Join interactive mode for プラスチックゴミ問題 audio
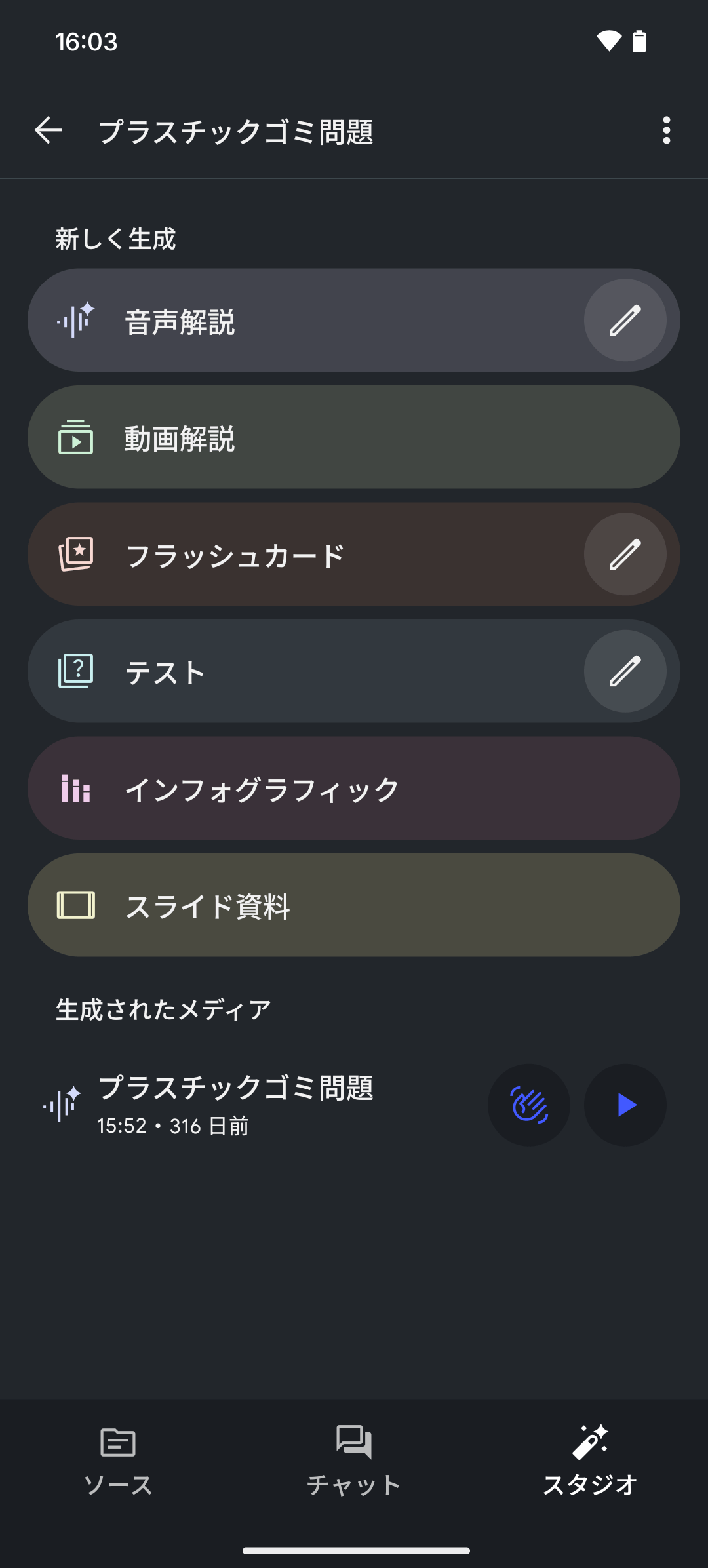This screenshot has width=708, height=1568. (529, 1105)
